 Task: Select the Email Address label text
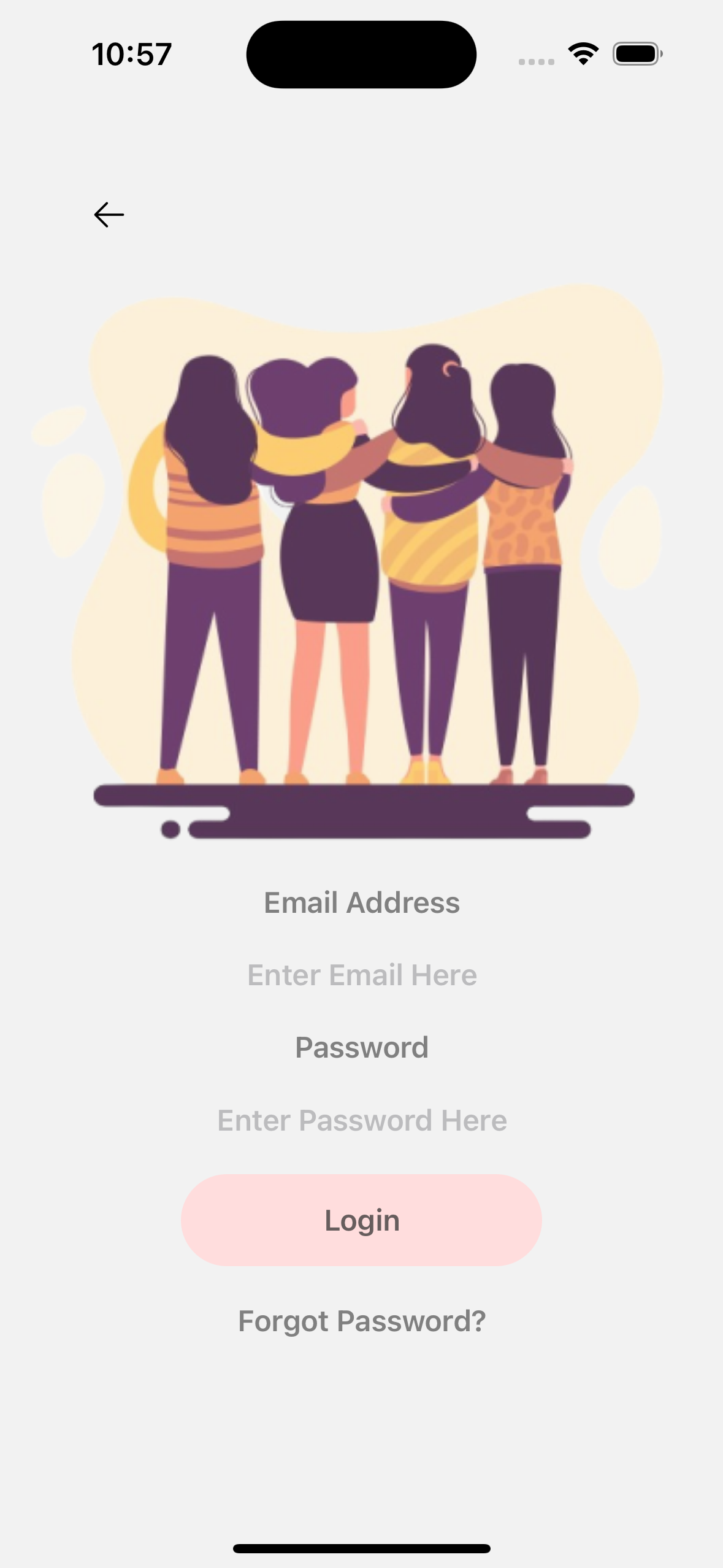(x=361, y=902)
